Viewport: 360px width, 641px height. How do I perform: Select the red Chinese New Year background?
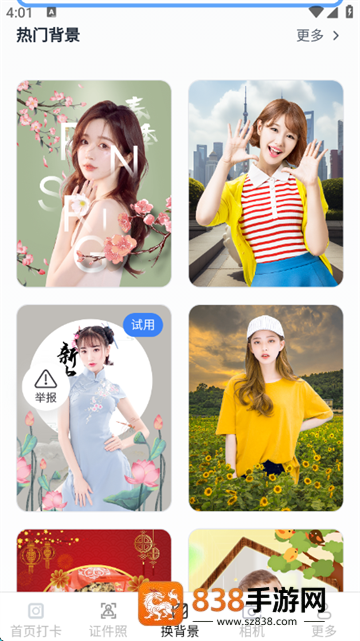click(94, 560)
